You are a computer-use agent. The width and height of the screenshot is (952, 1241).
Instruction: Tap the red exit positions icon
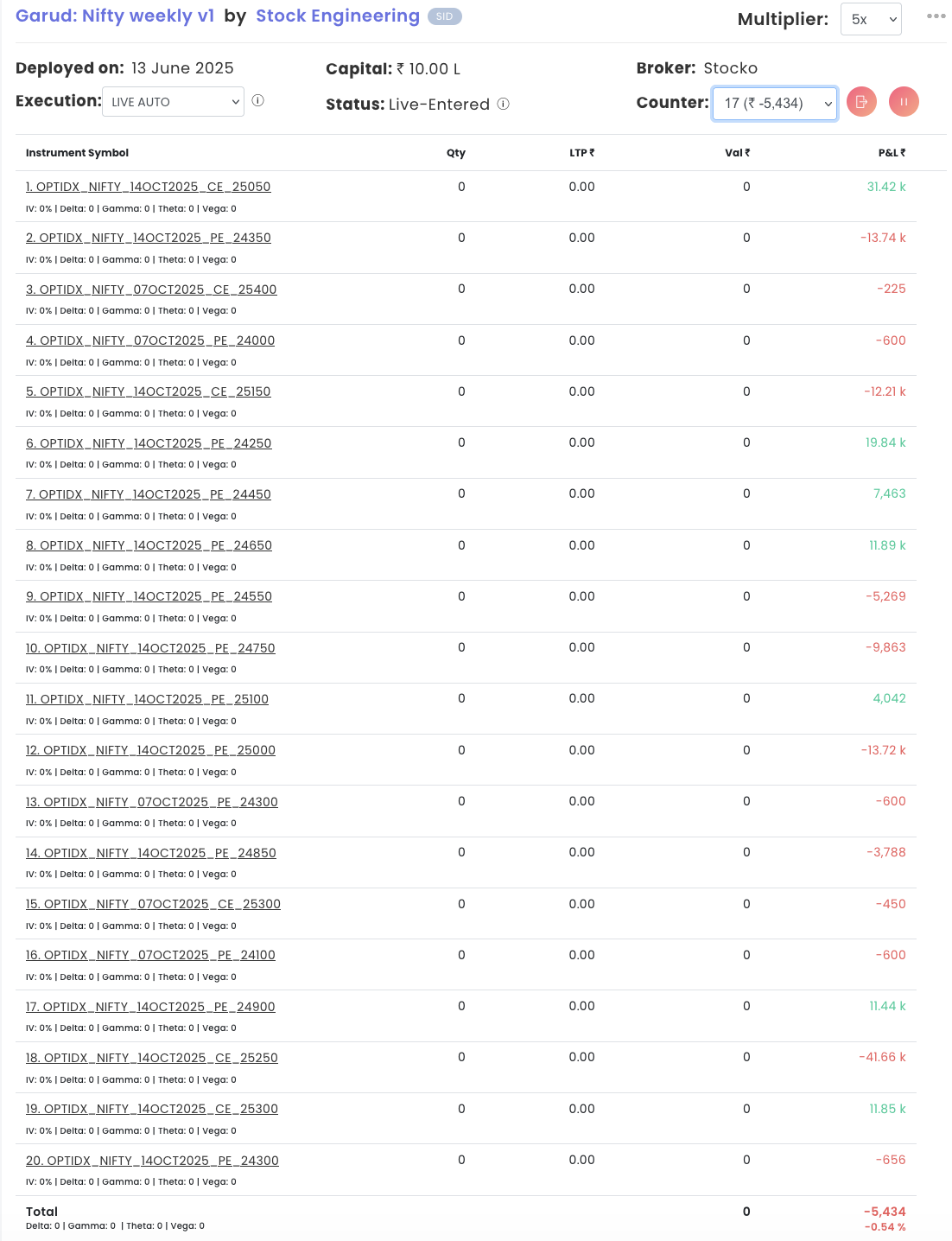[x=861, y=102]
